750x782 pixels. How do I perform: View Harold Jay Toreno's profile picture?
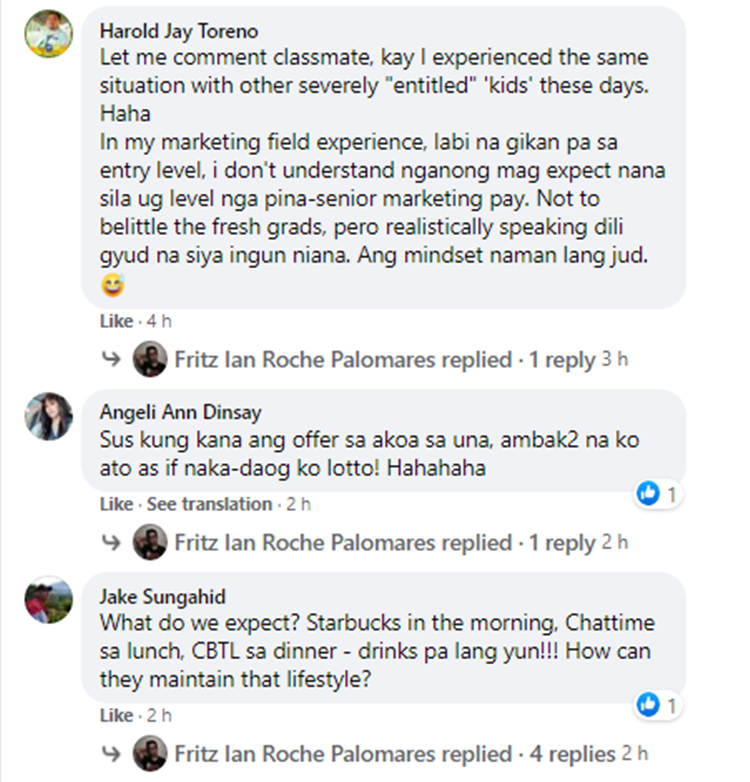tap(48, 35)
